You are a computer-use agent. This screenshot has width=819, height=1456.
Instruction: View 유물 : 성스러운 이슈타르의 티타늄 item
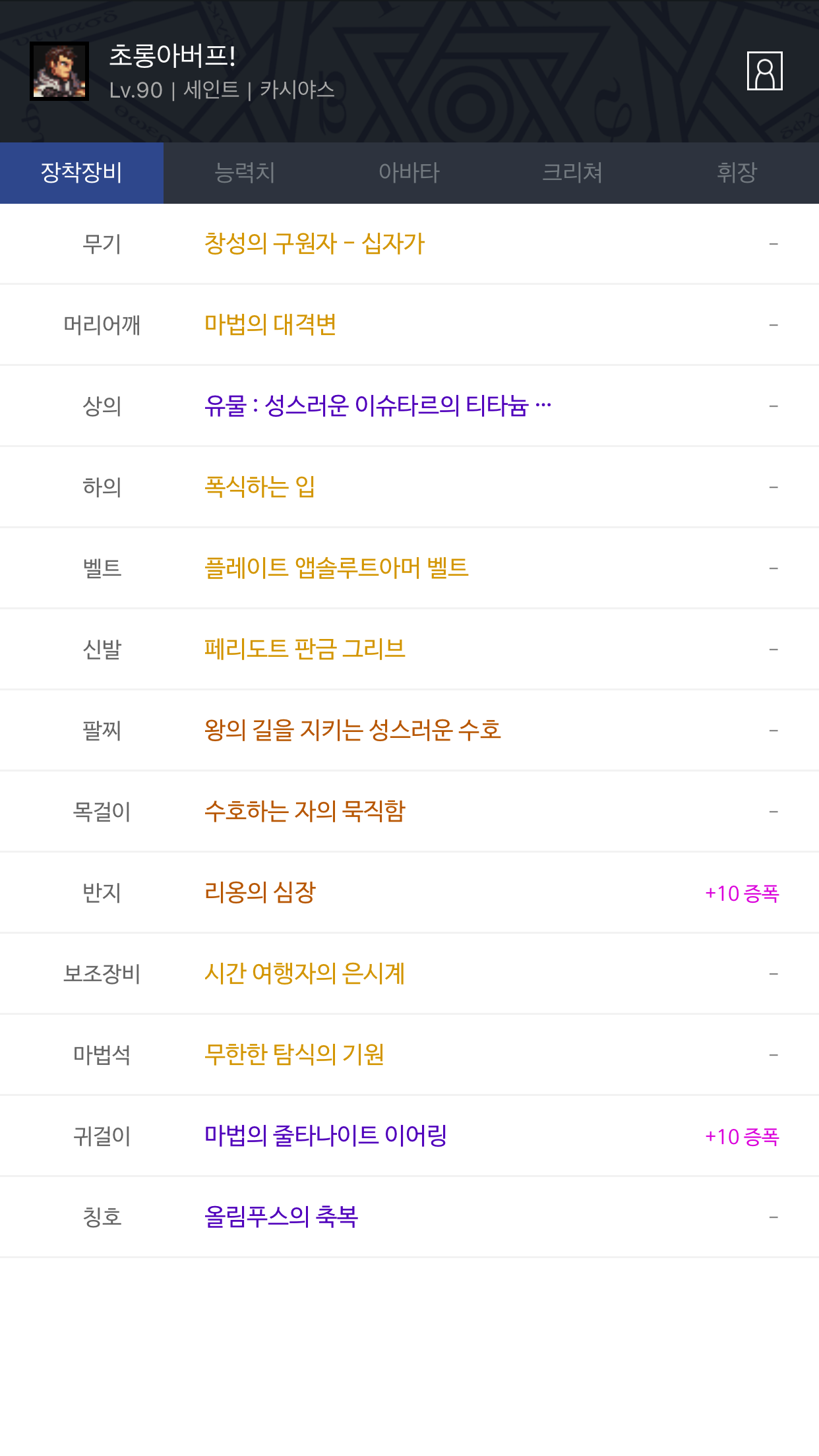(x=377, y=406)
